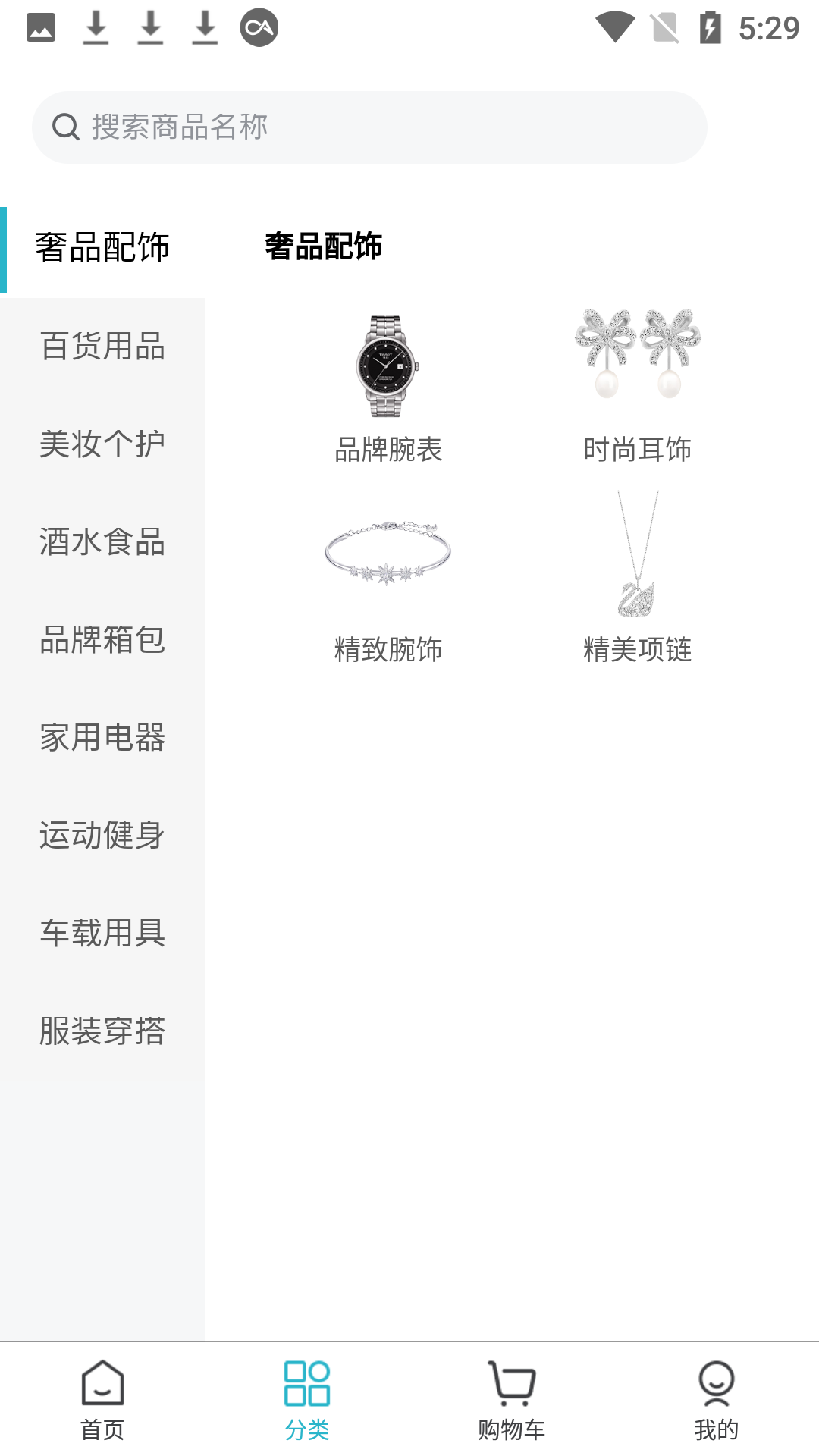Image resolution: width=819 pixels, height=1456 pixels.
Task: Choose the 酒水食品 category
Action: (x=102, y=542)
